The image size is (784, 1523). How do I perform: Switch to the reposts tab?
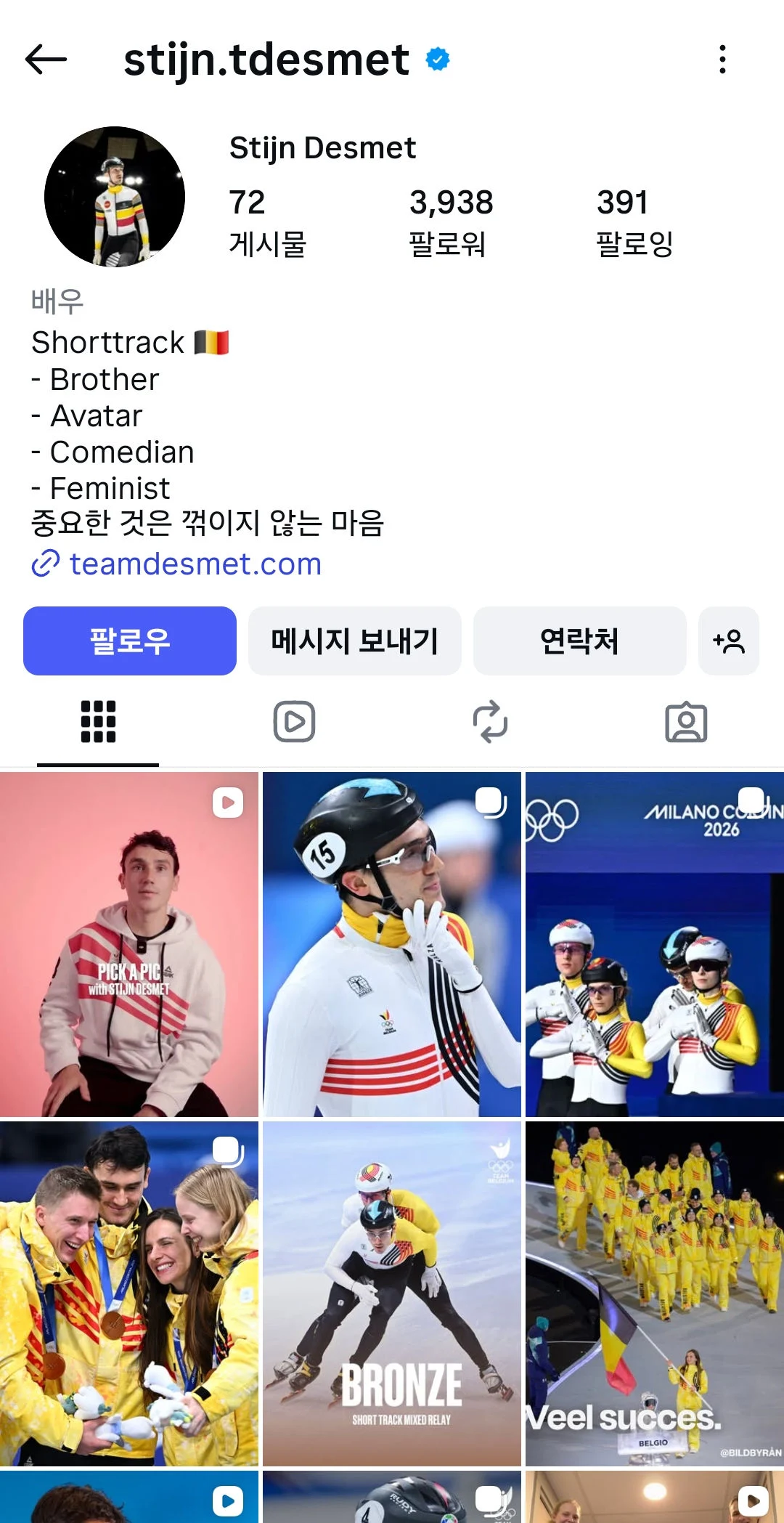coord(490,722)
